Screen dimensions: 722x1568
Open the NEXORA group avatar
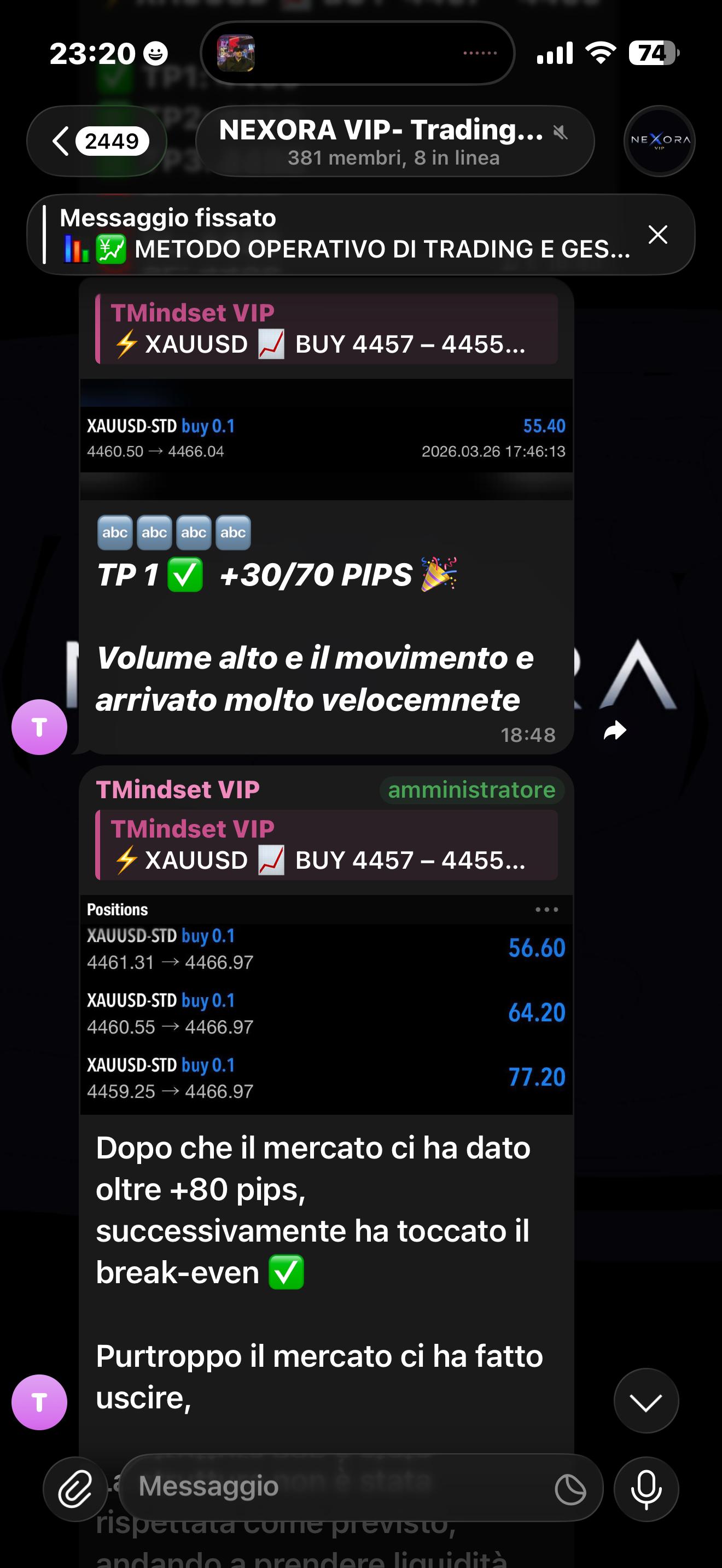659,141
